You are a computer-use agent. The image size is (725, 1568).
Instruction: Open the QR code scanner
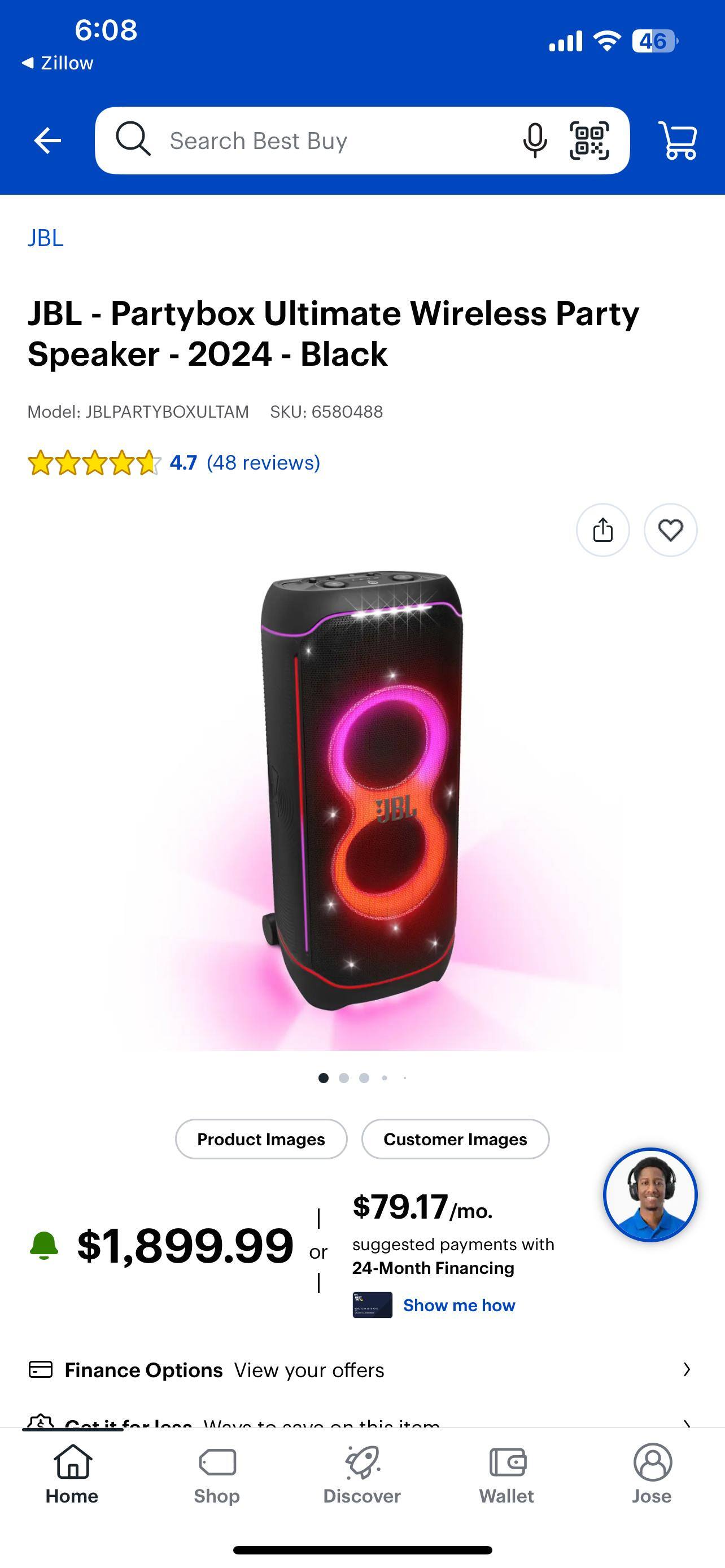(589, 141)
